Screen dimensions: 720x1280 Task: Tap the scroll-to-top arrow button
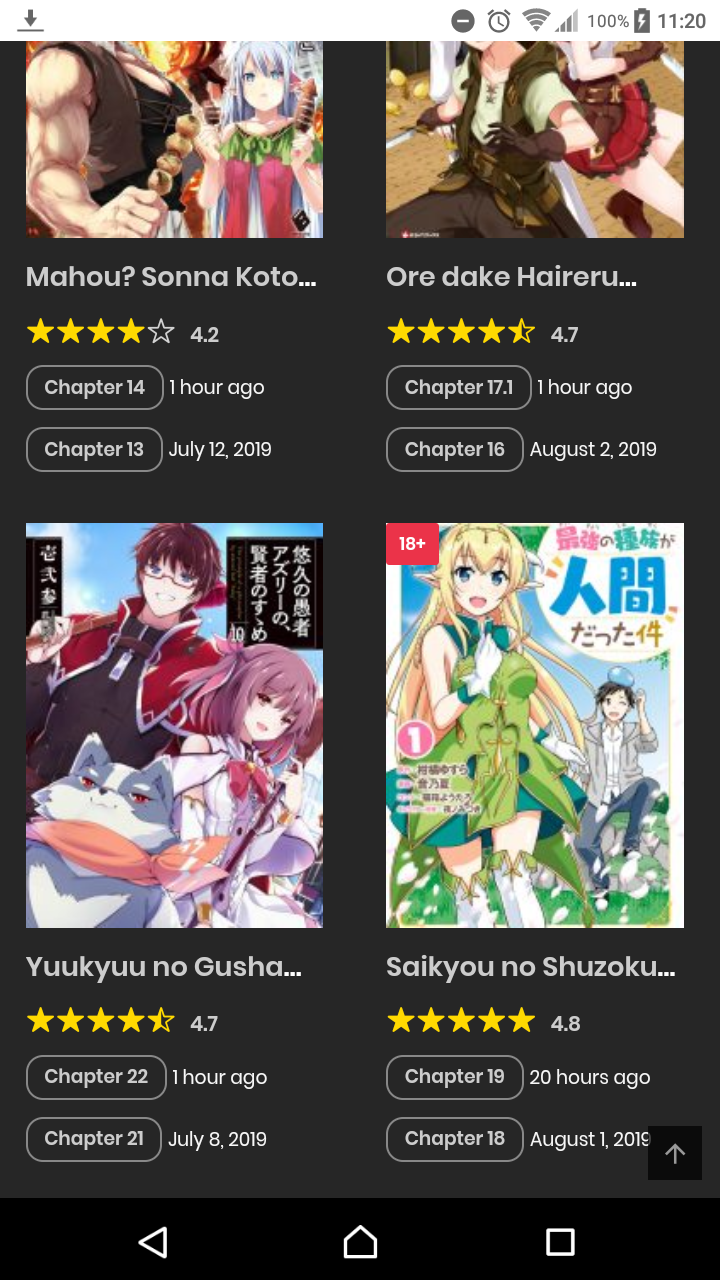point(675,1153)
